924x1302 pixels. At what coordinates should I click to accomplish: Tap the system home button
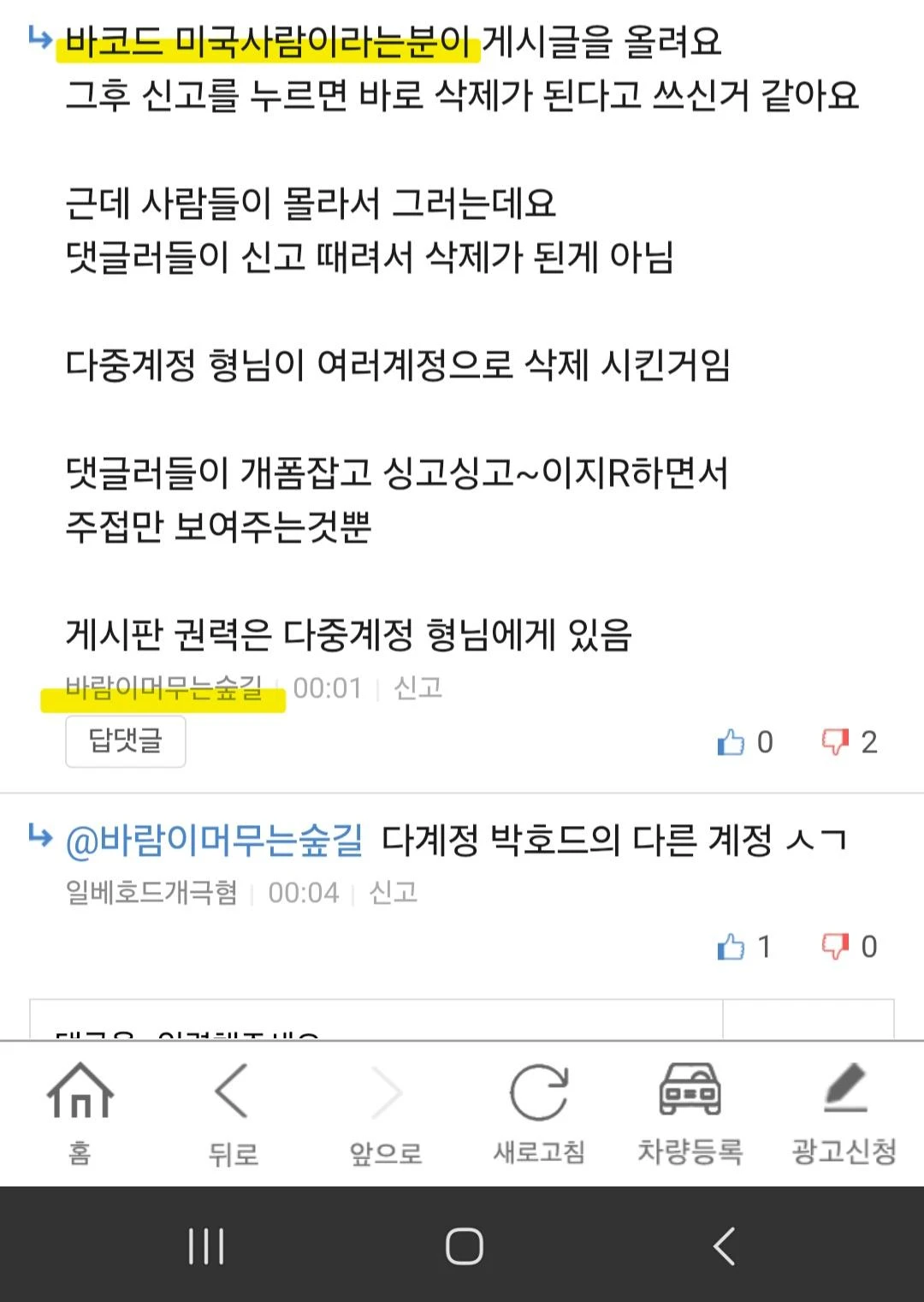[x=464, y=1246]
